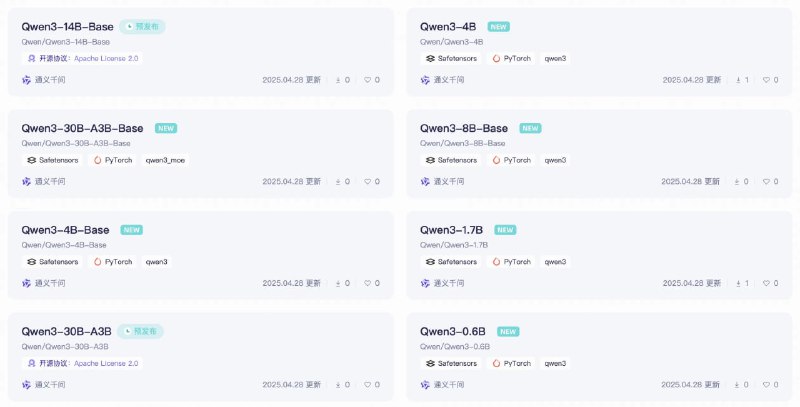
Task: Open the Qwen3-14B-Base model card
Action: [x=68, y=26]
